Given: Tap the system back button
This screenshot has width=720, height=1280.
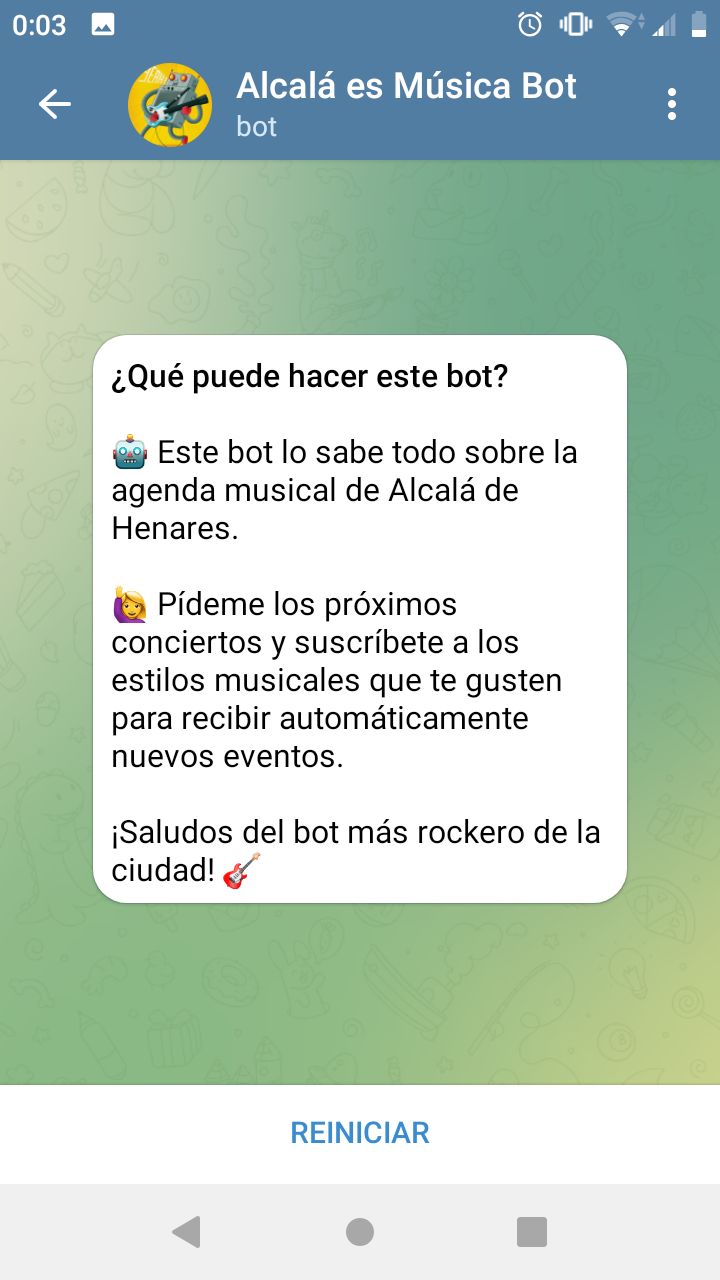Looking at the screenshot, I should pyautogui.click(x=186, y=1232).
